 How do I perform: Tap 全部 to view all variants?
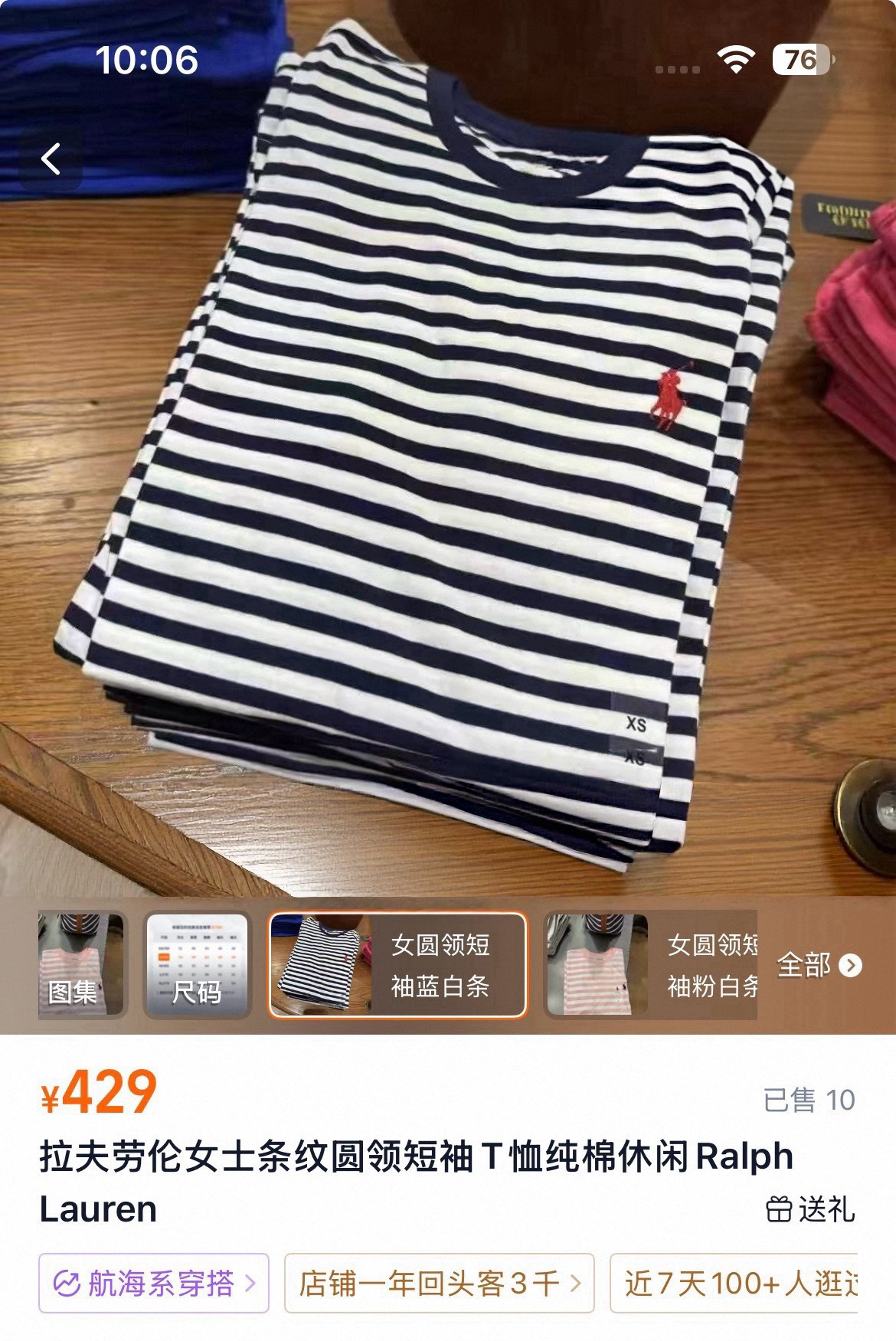coord(819,966)
